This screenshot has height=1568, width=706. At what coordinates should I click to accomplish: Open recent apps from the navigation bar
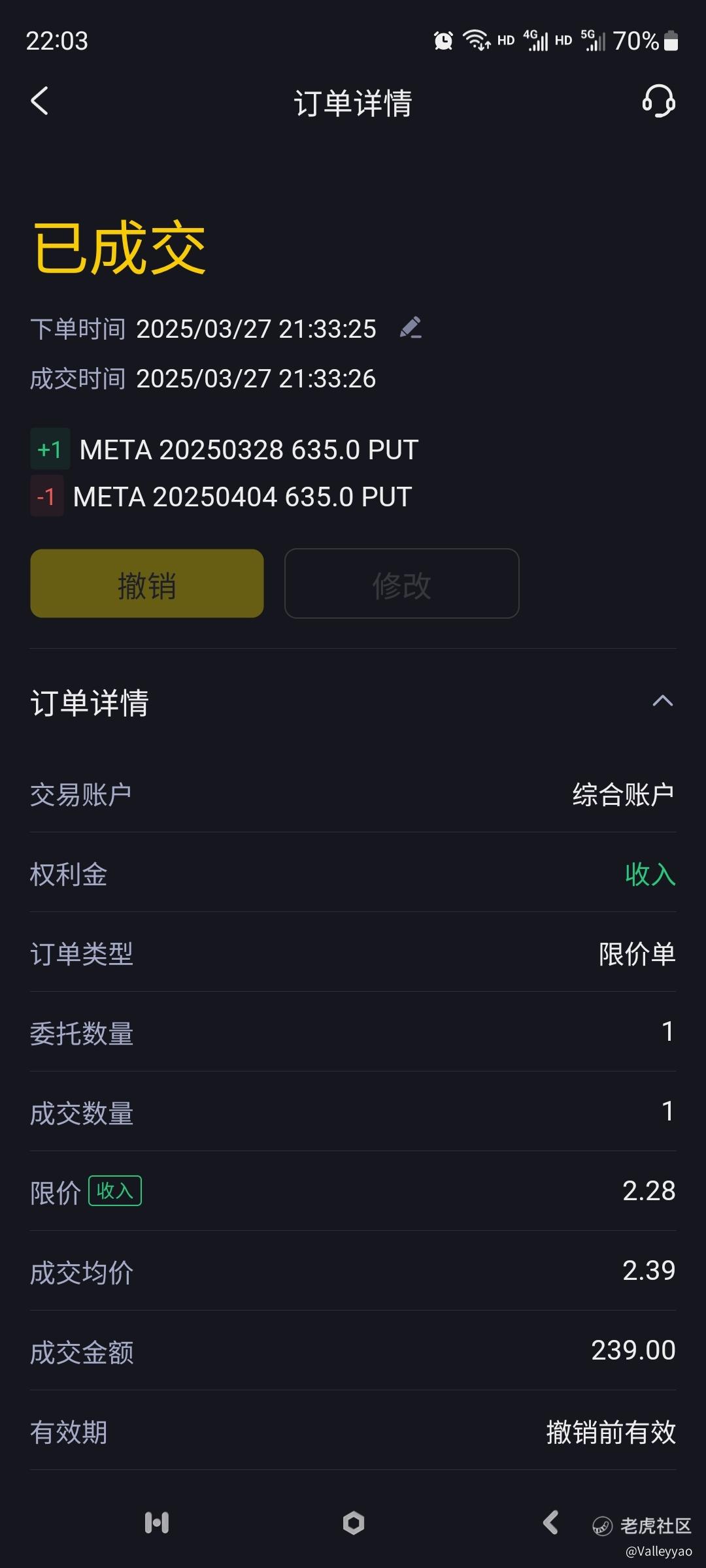157,1523
